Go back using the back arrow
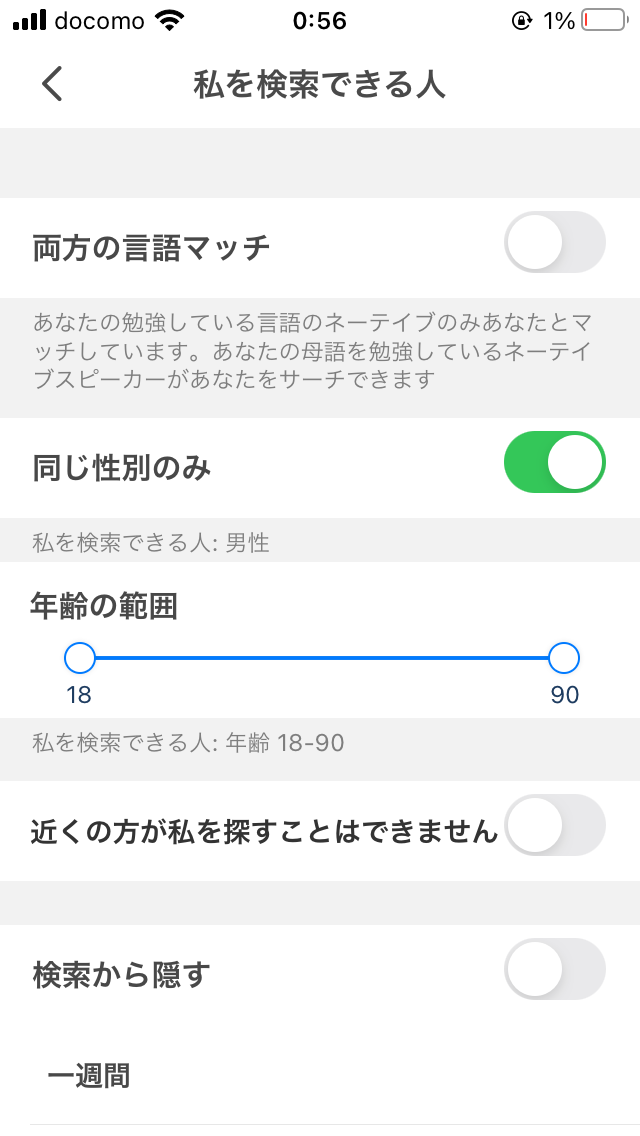 point(52,83)
